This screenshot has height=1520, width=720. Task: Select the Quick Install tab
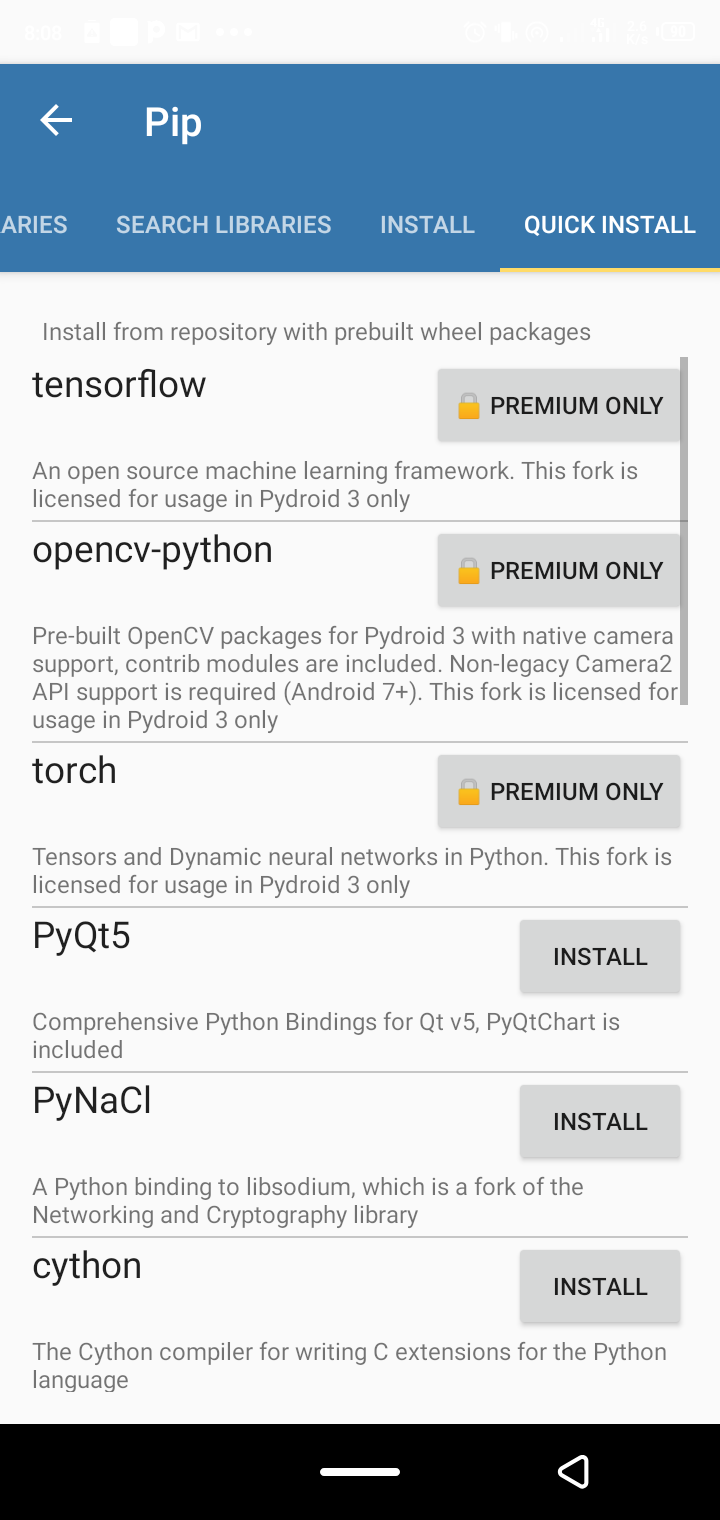[609, 225]
